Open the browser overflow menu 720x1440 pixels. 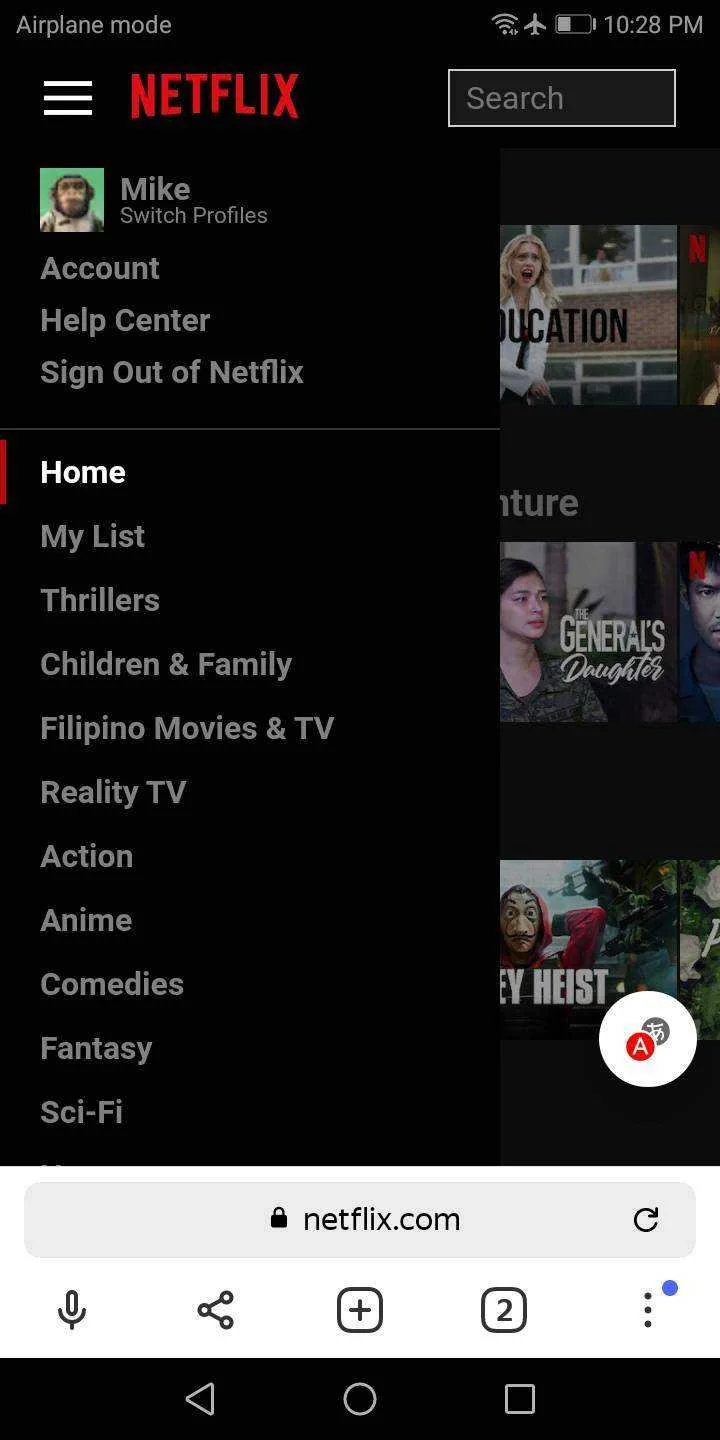[x=648, y=1310]
